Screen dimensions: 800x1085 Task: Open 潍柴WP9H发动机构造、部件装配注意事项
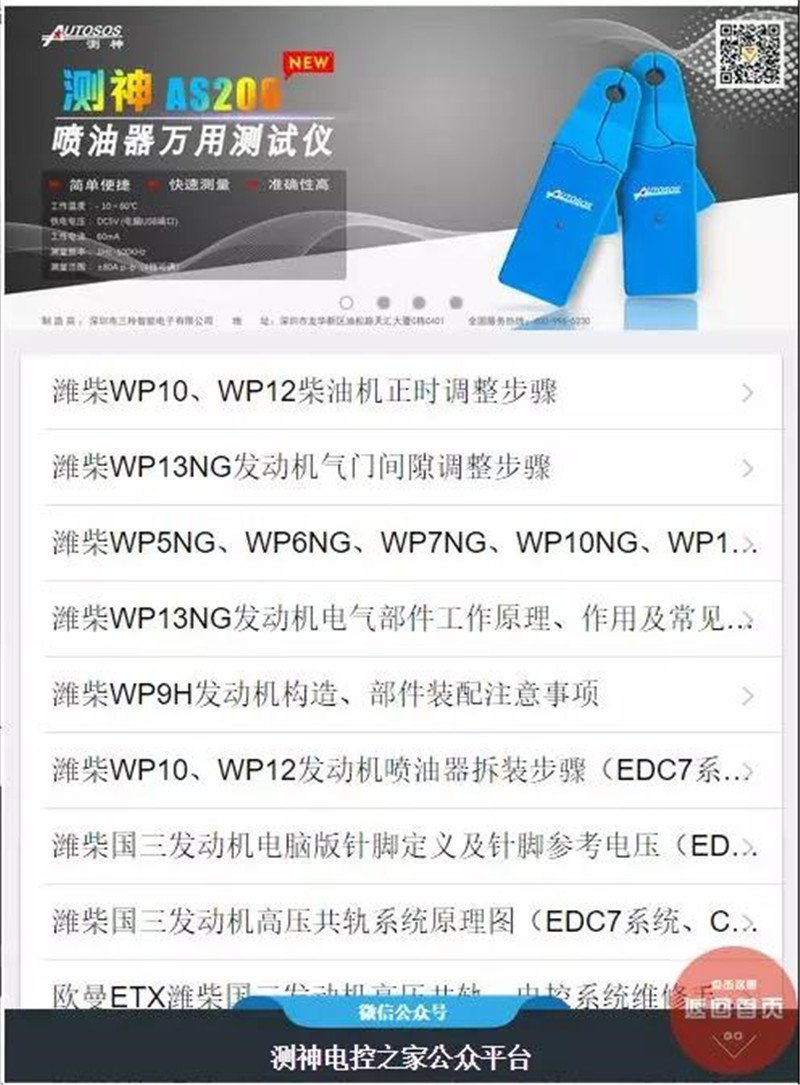[400, 695]
